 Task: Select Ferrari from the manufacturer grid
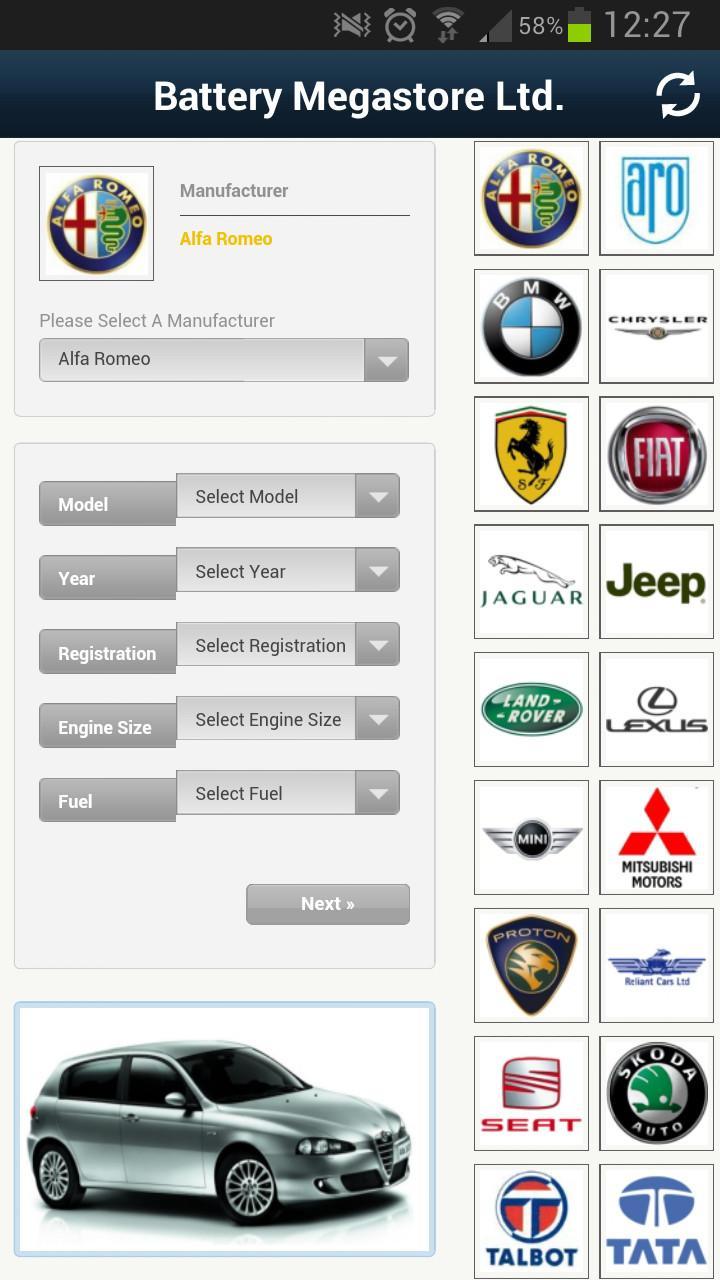coord(531,454)
